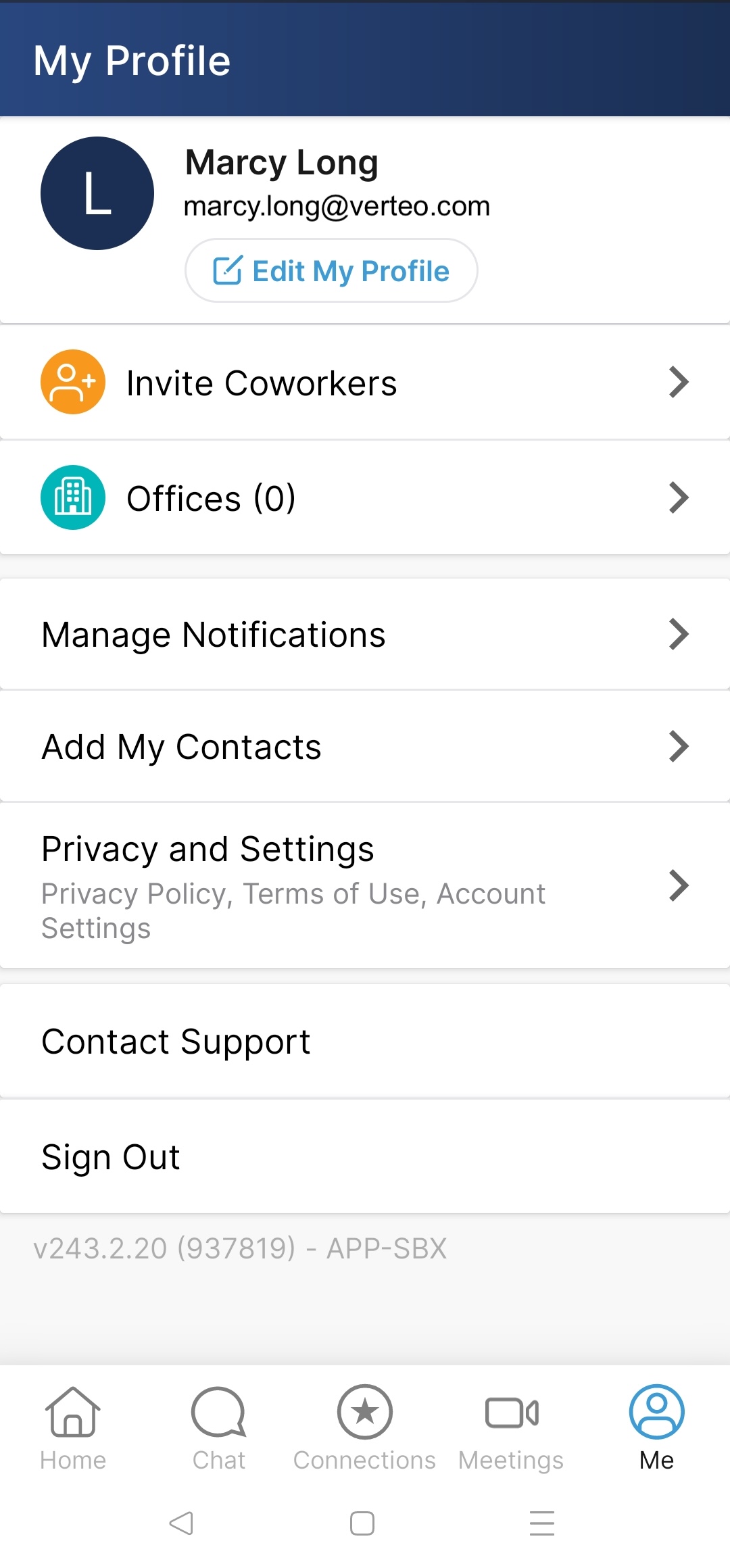Viewport: 730px width, 1568px height.
Task: Open Invite Coworkers
Action: click(365, 383)
